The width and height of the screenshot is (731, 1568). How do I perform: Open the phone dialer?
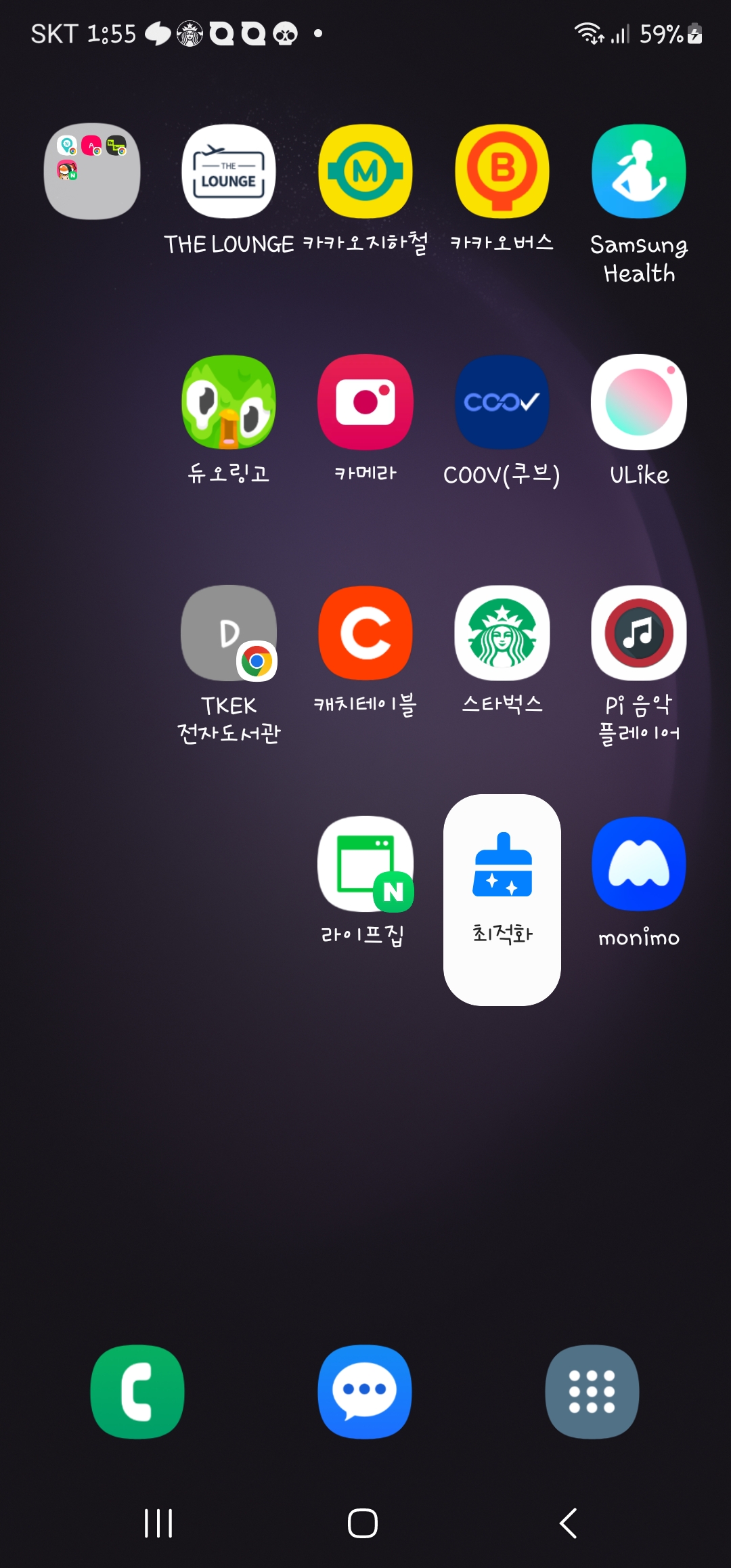137,1391
